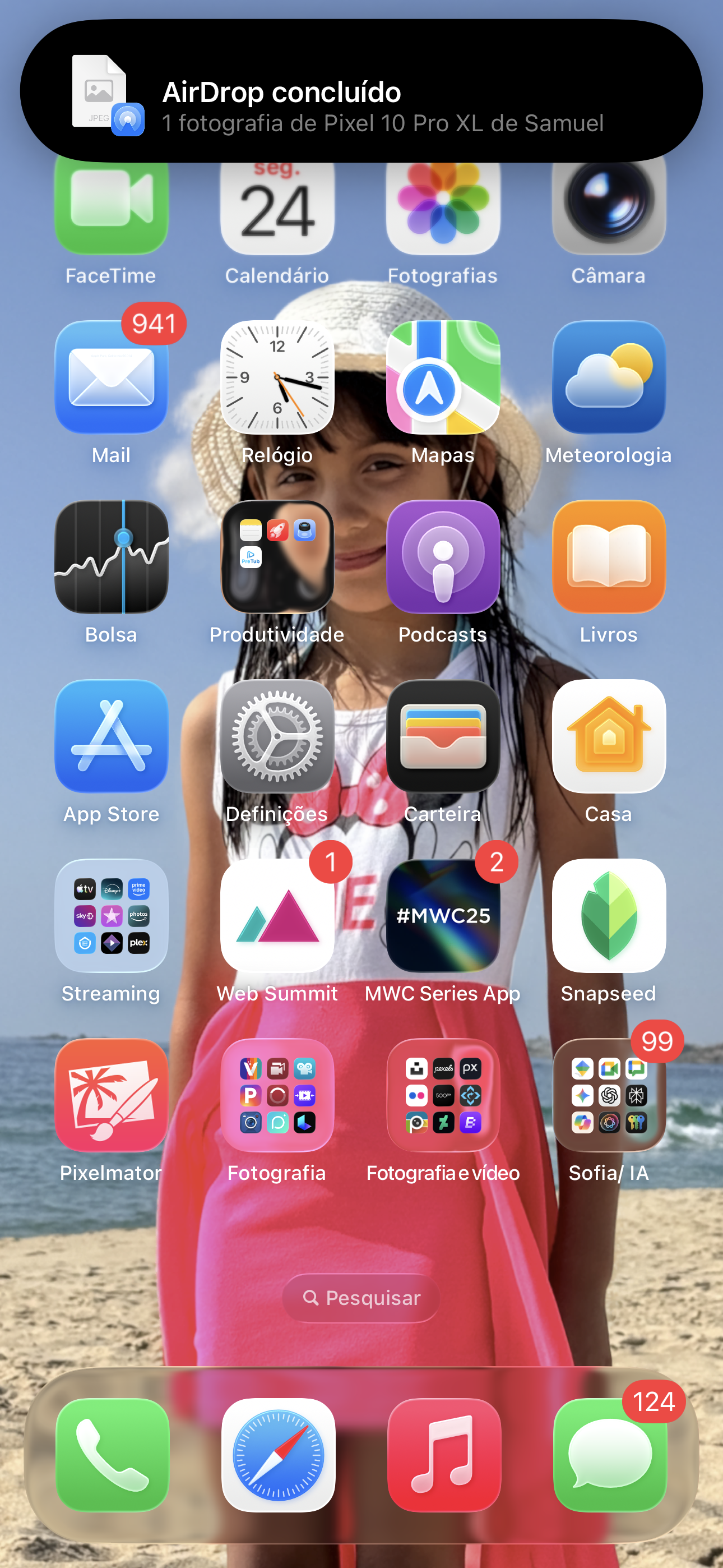Open Mapas
This screenshot has width=723, height=1568.
443,377
